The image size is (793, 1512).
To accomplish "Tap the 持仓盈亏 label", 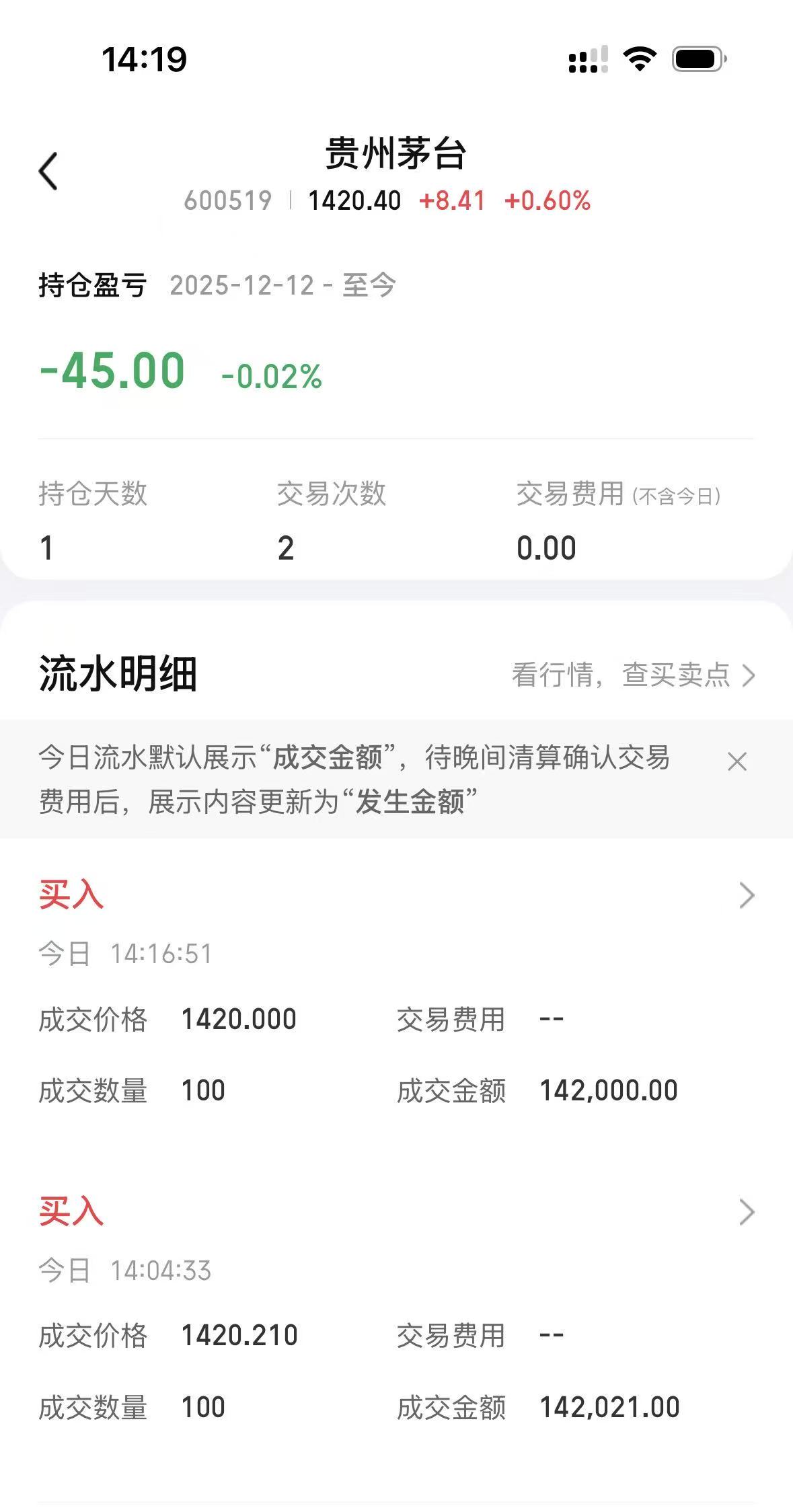I will (93, 287).
